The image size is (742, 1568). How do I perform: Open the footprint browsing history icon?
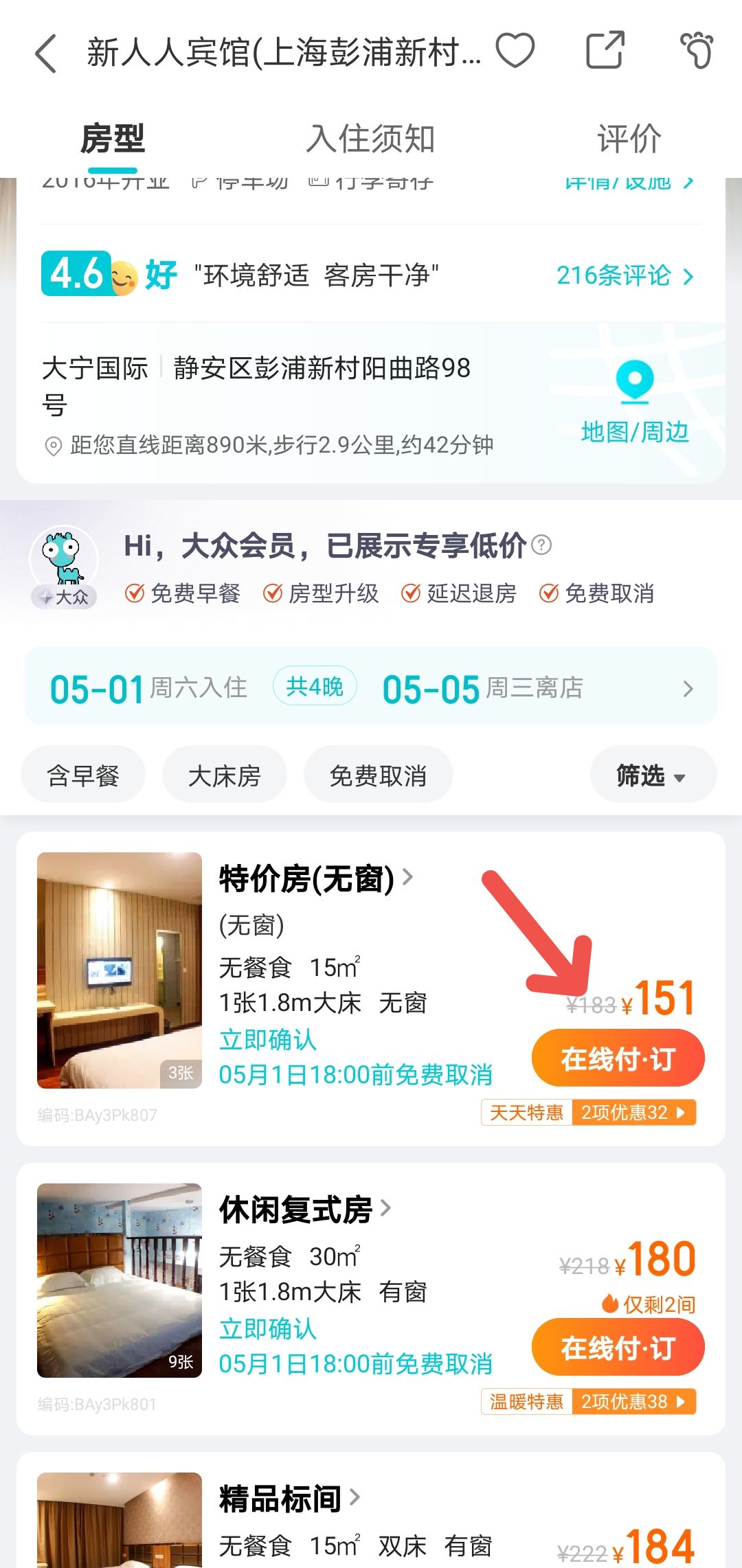(697, 51)
